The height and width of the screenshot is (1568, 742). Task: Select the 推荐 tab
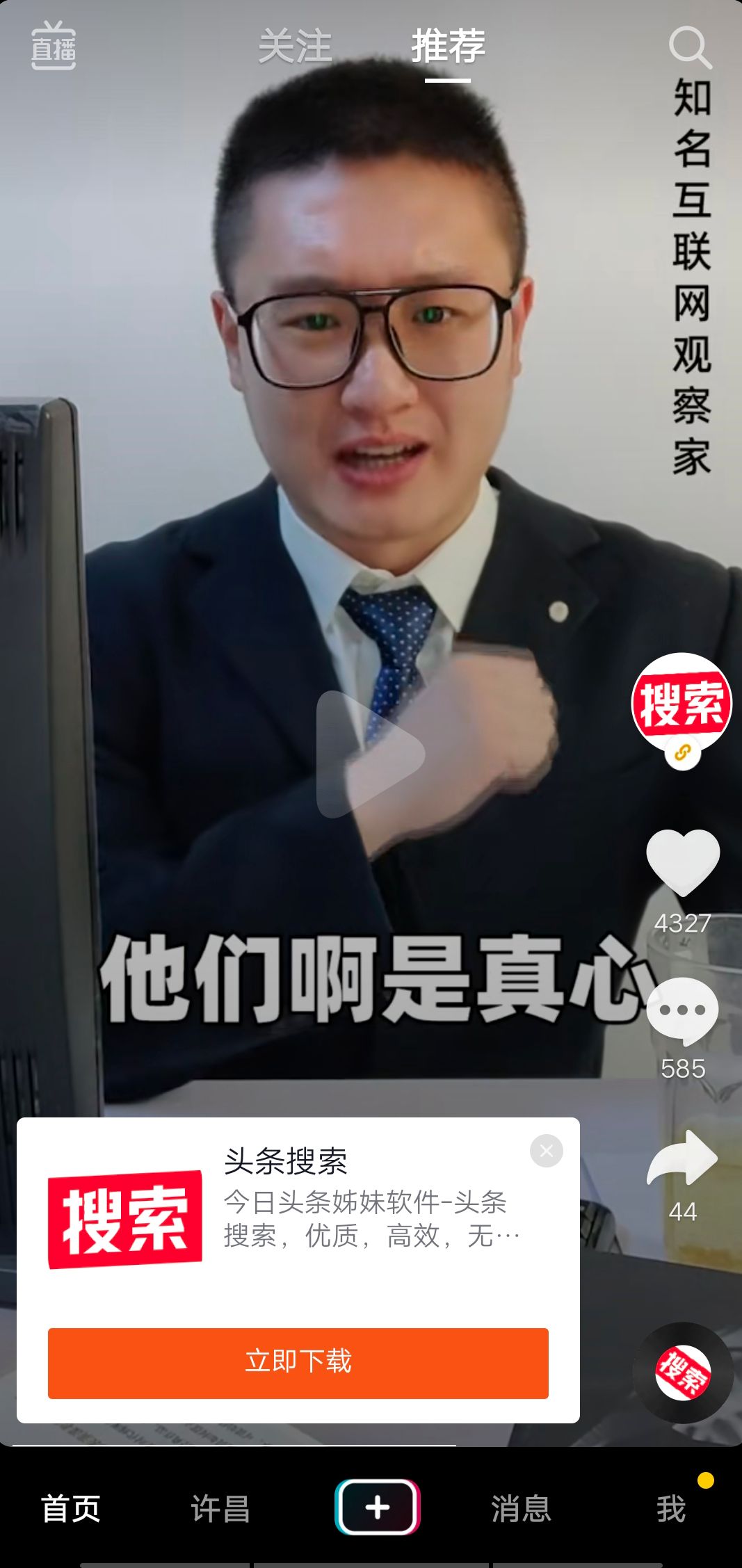click(x=448, y=47)
